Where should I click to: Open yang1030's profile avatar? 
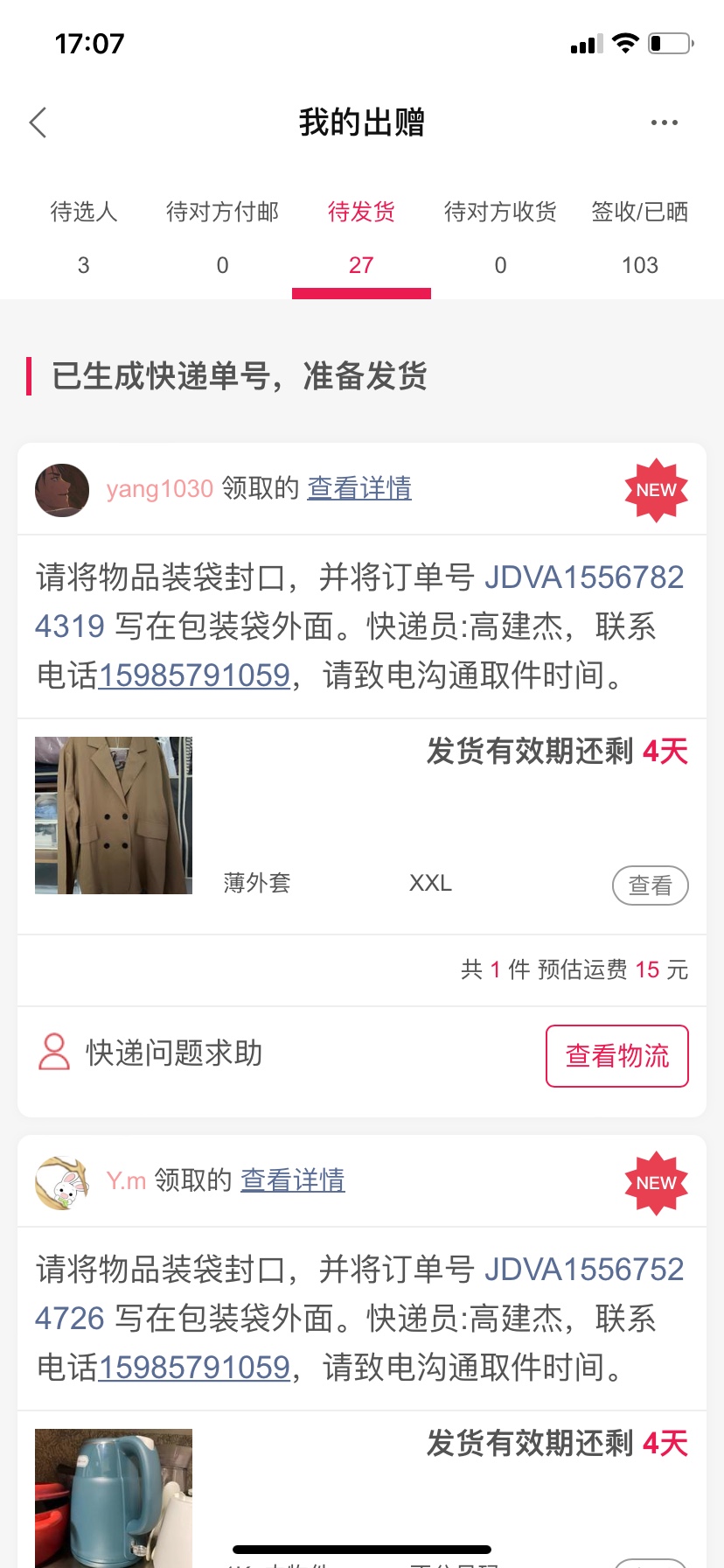coord(62,490)
